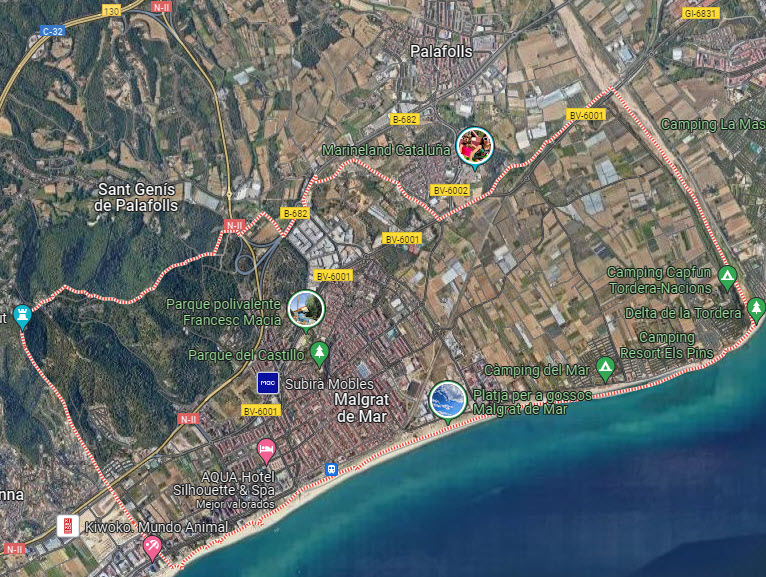
Task: Open the Camping del Mar pin
Action: click(605, 369)
